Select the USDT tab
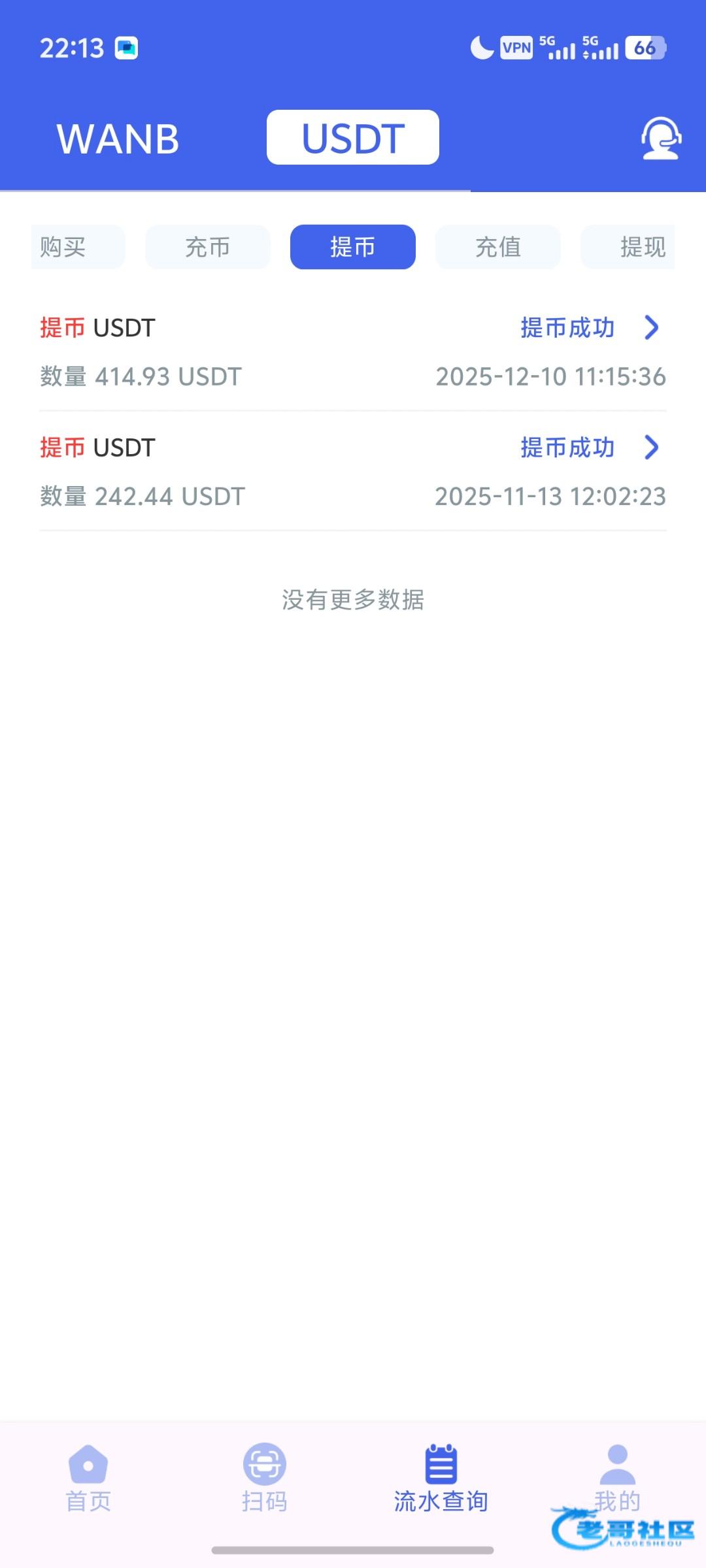This screenshot has width=706, height=1568. pos(352,138)
